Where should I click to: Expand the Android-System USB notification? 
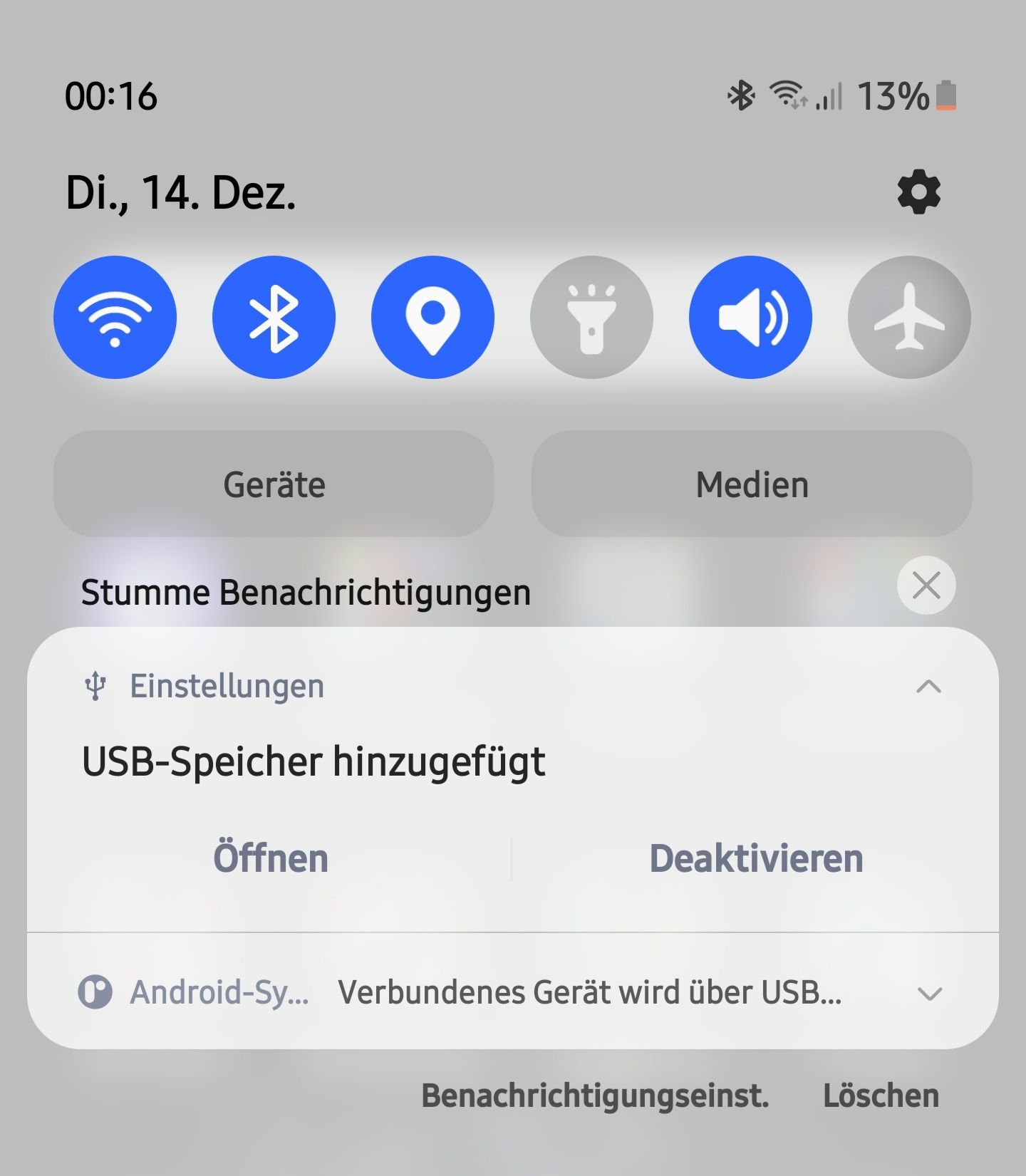930,993
